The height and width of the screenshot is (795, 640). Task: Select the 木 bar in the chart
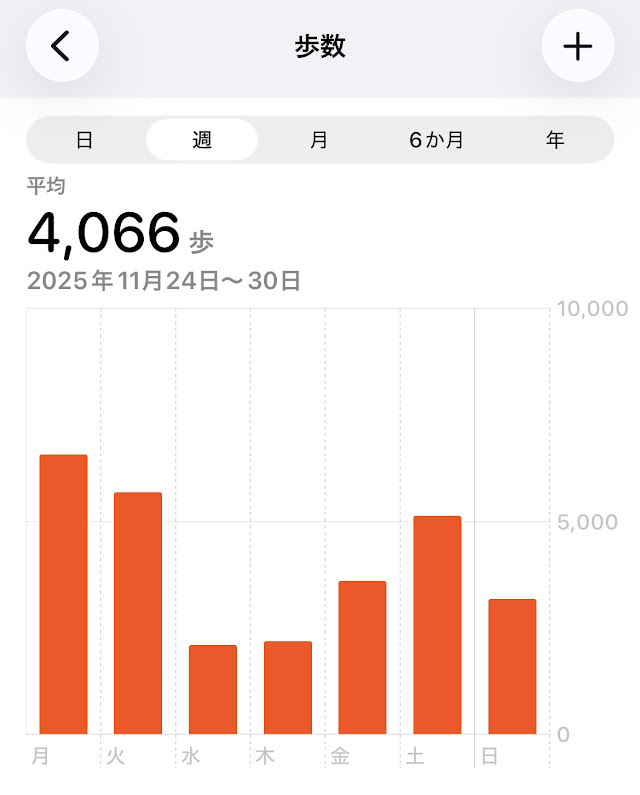point(288,688)
